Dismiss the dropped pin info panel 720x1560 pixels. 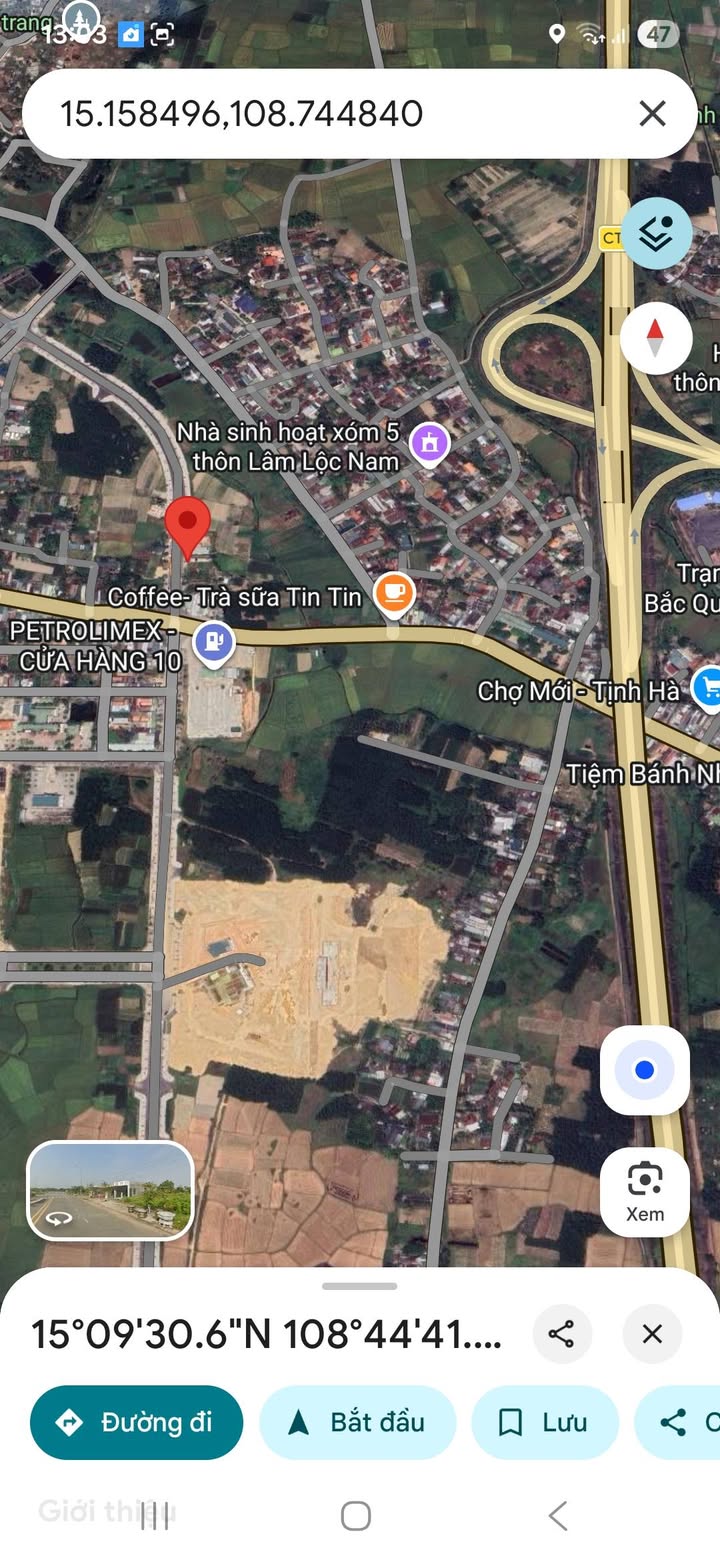coord(652,1334)
